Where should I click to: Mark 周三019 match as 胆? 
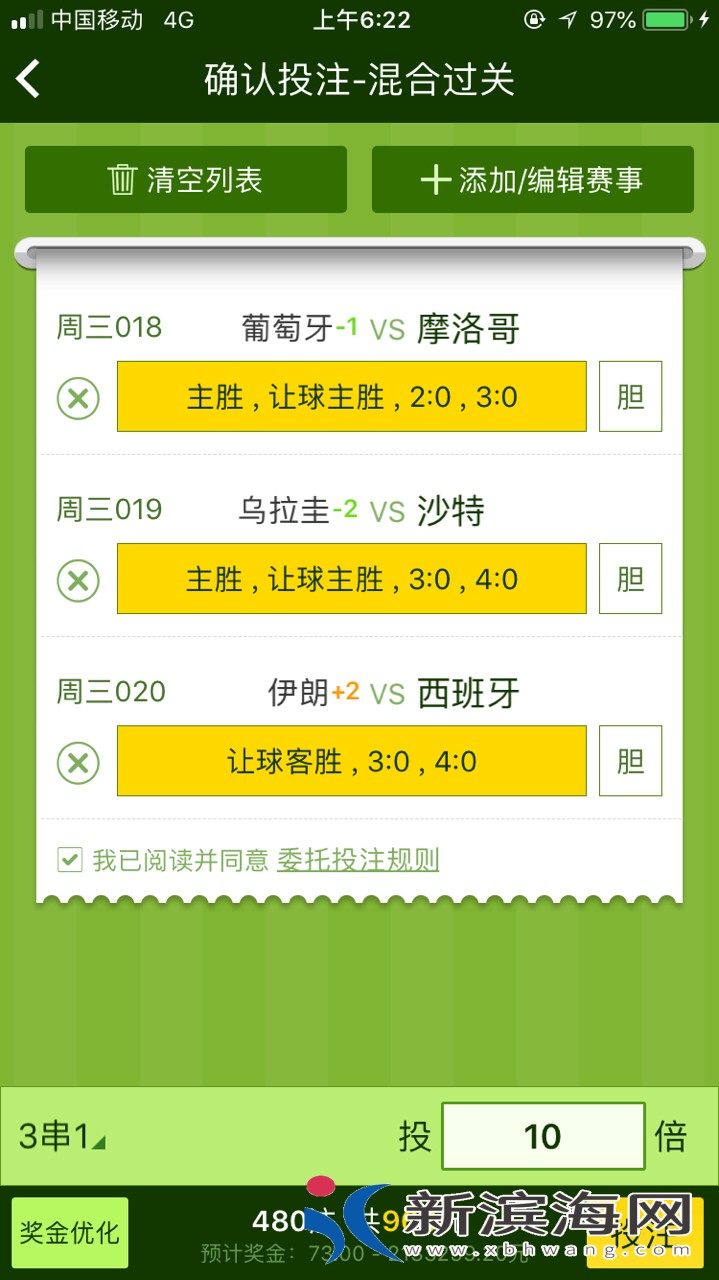(630, 579)
